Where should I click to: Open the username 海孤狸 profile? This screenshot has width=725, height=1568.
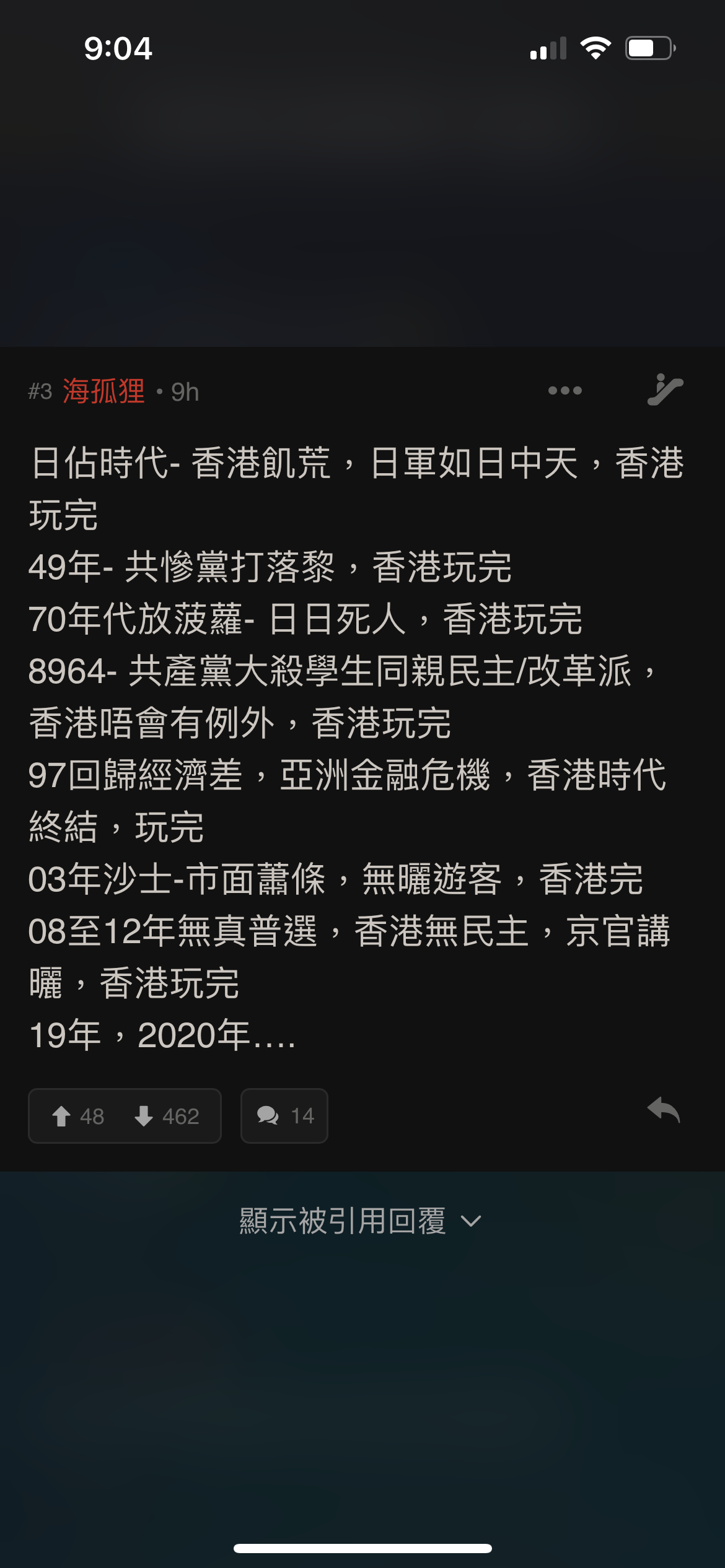(x=103, y=391)
